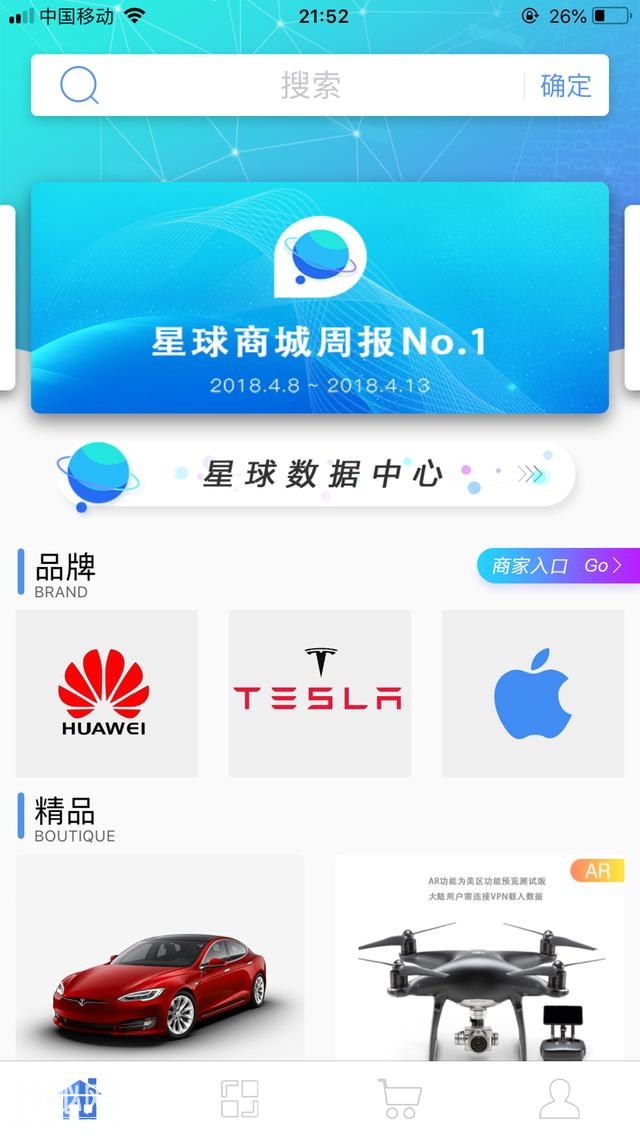Screen dimensions: 640x1137
Task: Open the Apple brand tile
Action: pyautogui.click(x=533, y=693)
